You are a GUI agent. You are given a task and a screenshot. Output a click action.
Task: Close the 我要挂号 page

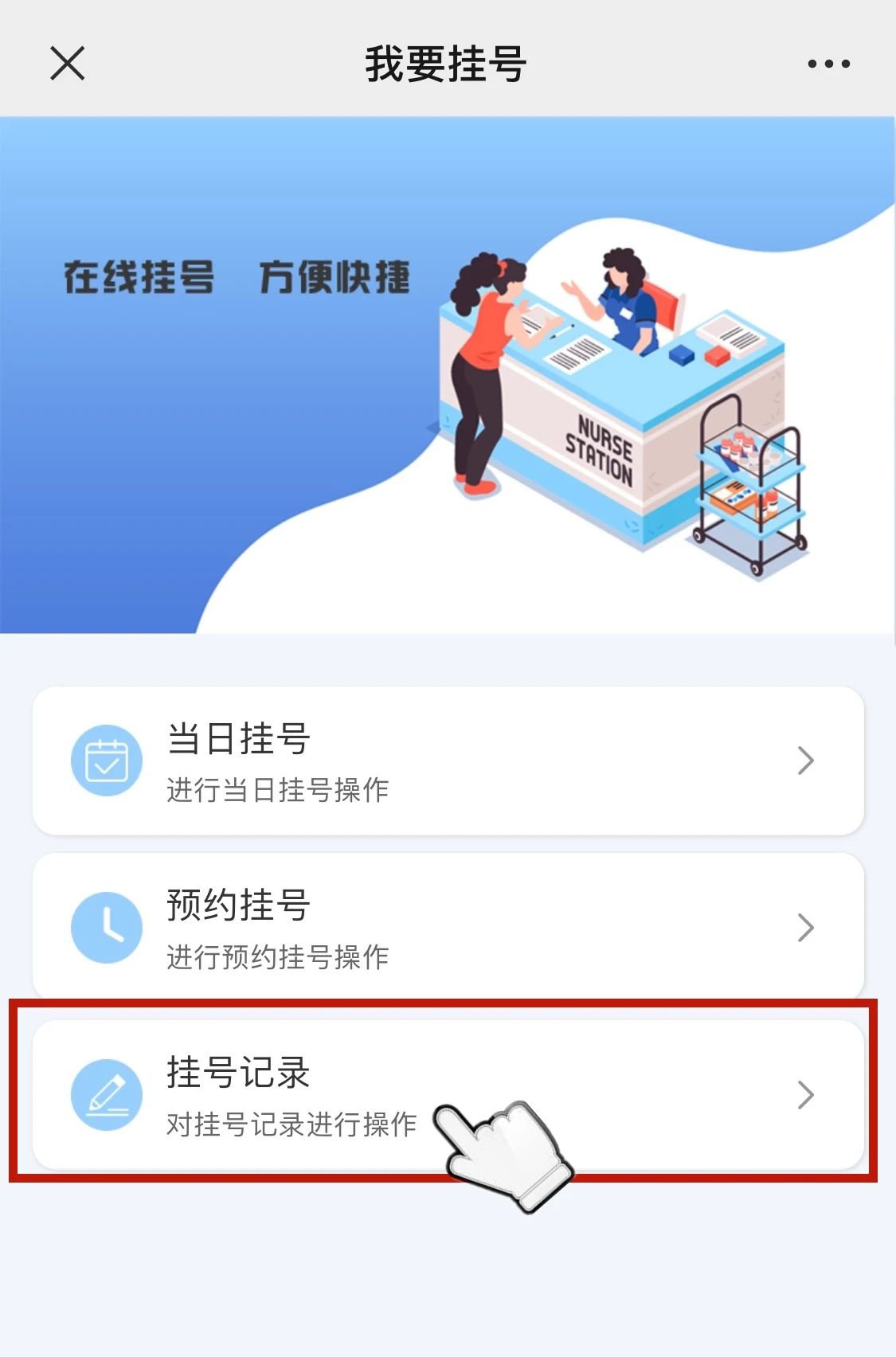tap(67, 63)
